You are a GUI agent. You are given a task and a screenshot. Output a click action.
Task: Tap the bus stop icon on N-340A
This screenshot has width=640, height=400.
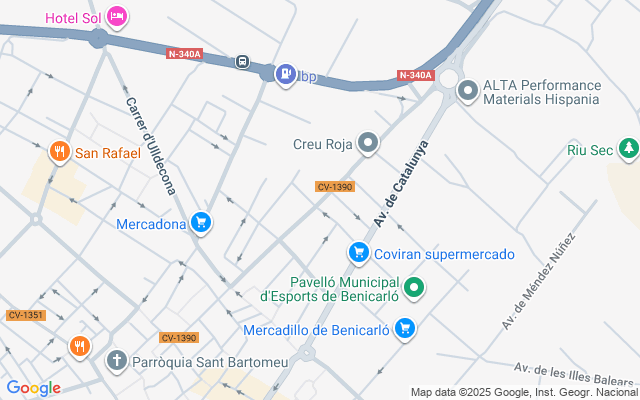coord(242,62)
